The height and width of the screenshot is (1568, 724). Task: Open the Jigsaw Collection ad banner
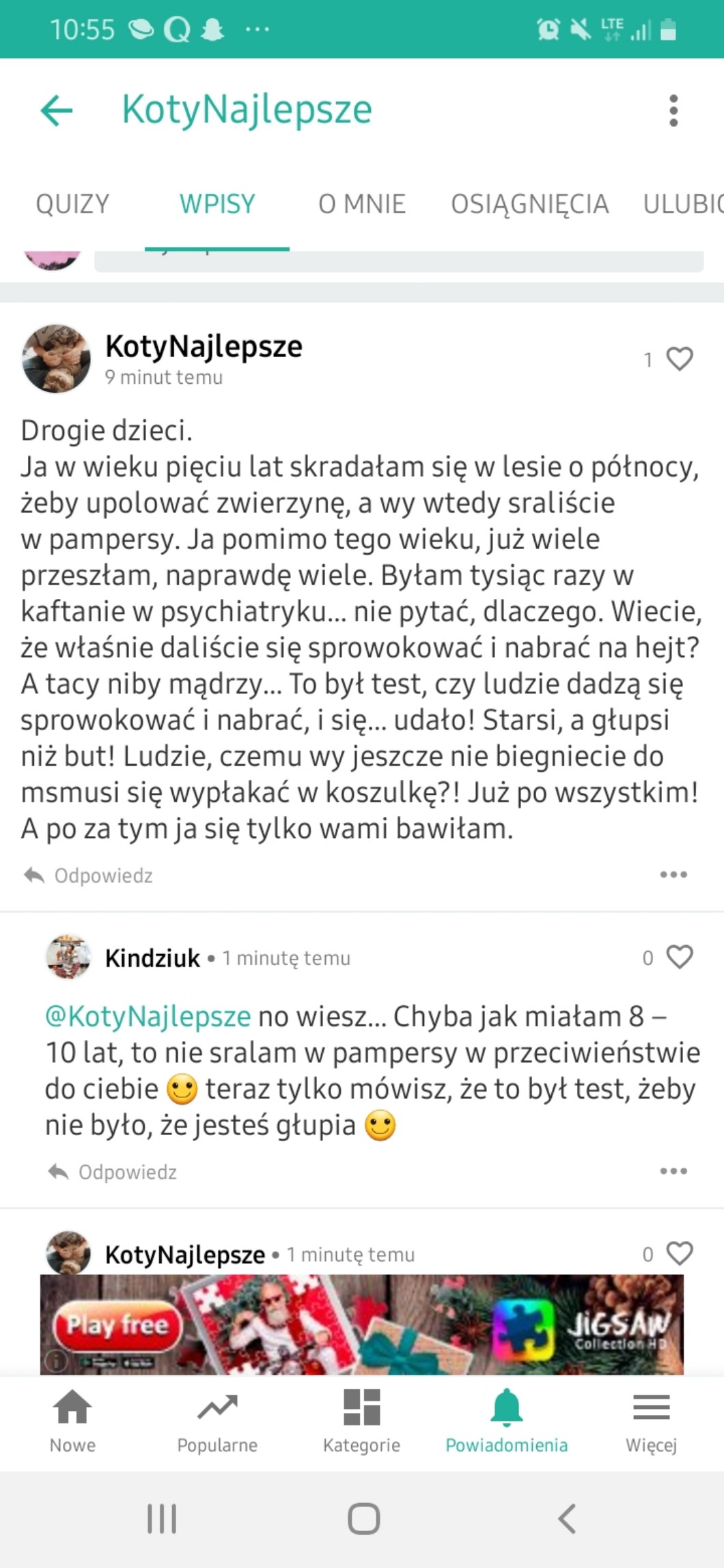point(362,1325)
